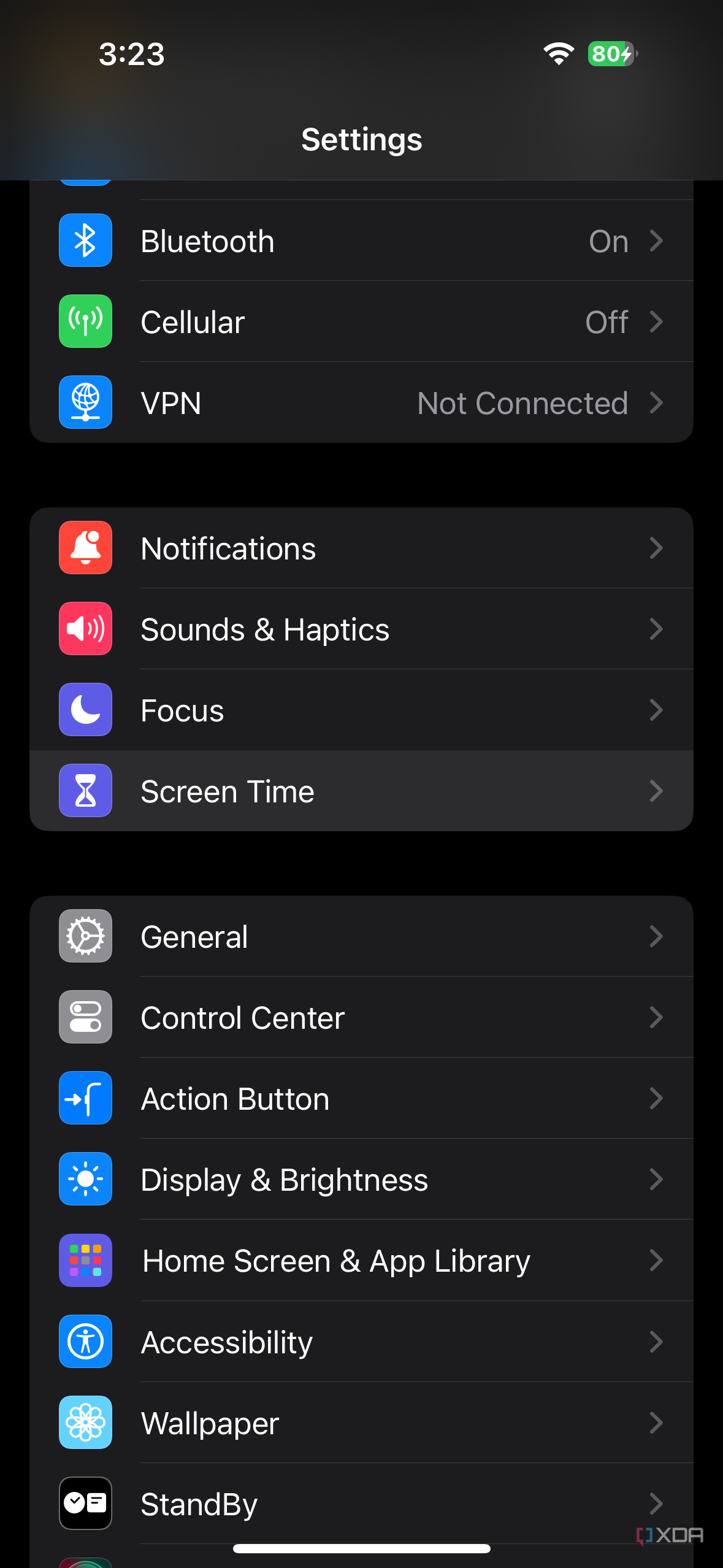Open Wallpaper settings
The height and width of the screenshot is (1568, 723).
pos(361,1422)
